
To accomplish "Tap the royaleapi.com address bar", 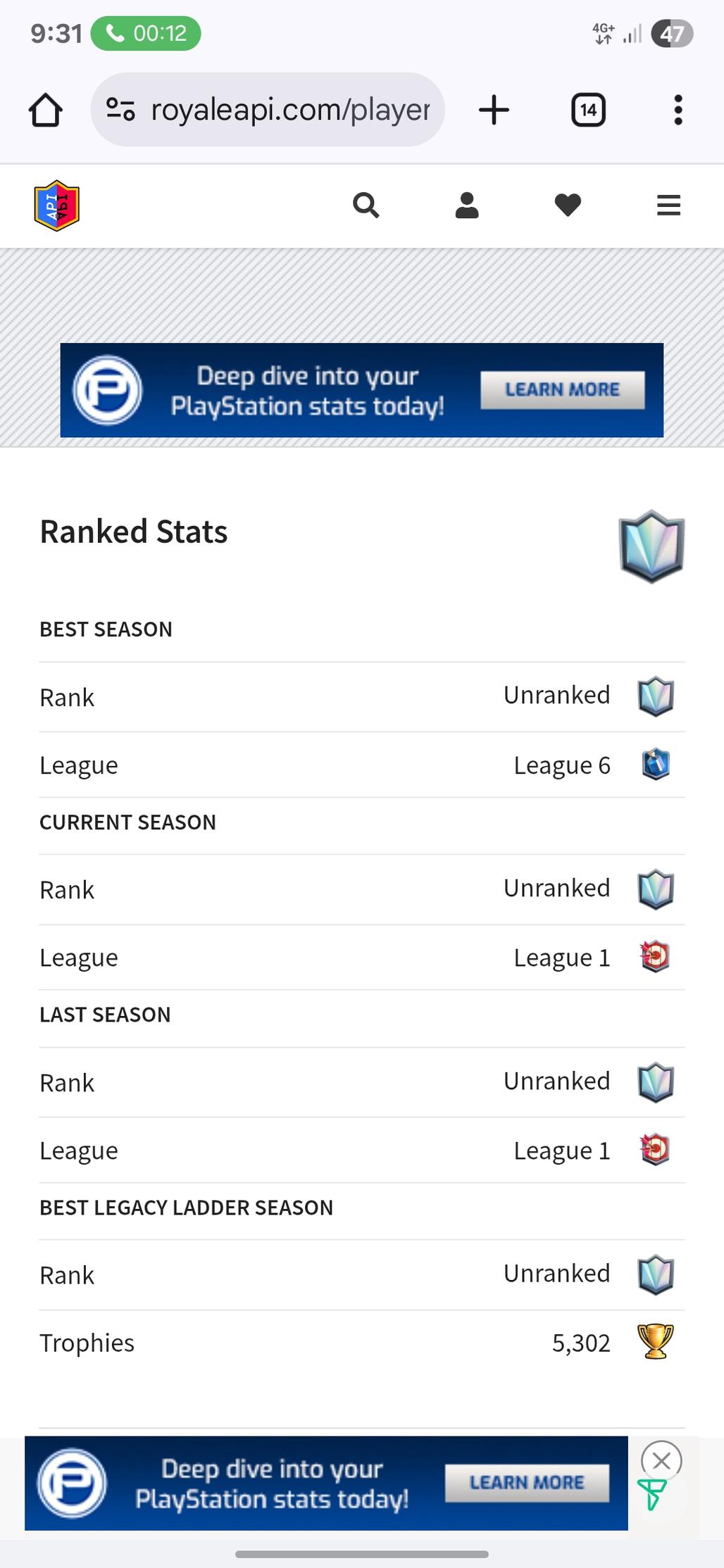I will [x=289, y=110].
